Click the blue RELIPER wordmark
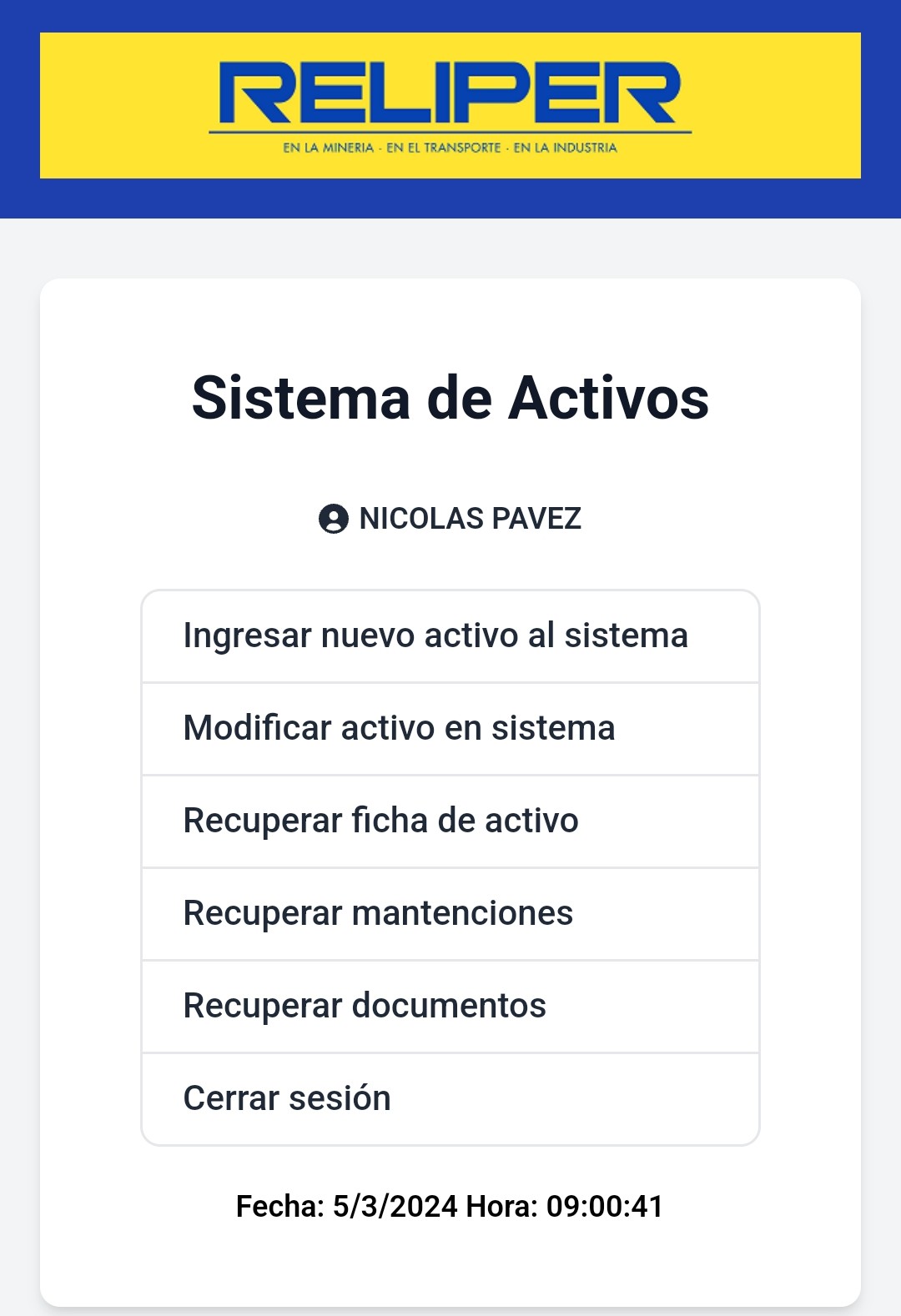The height and width of the screenshot is (1316, 901). click(x=450, y=92)
